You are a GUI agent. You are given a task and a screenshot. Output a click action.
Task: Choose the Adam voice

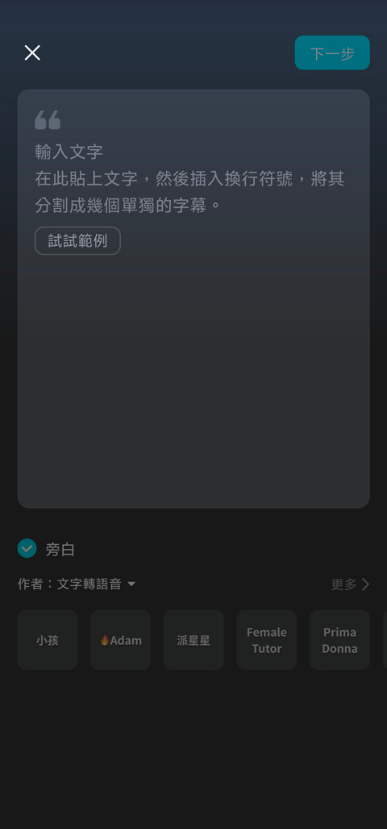121,640
